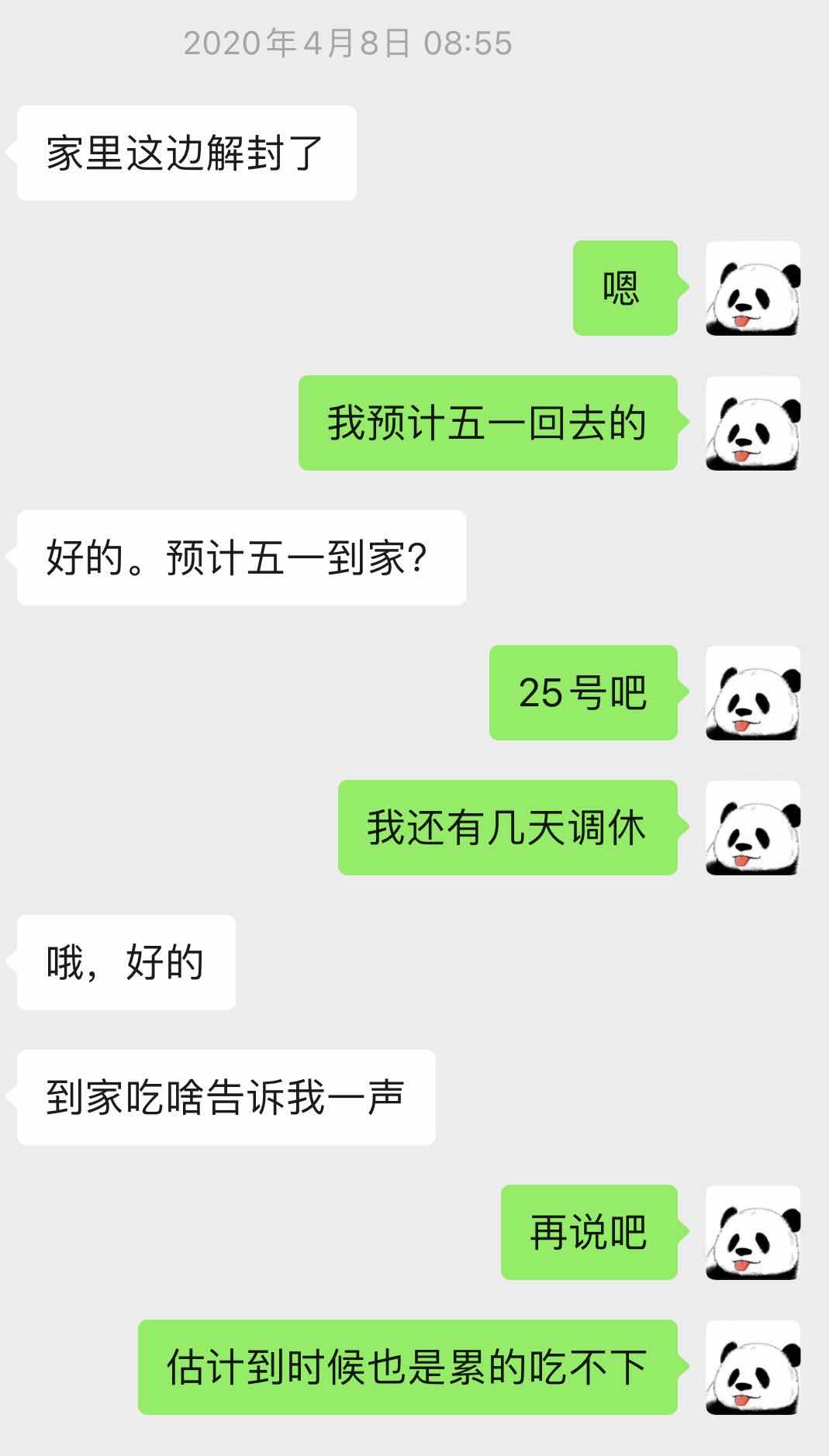829x1456 pixels.
Task: Tap the panda avatar next to "我预计五一回去的"
Action: click(752, 423)
